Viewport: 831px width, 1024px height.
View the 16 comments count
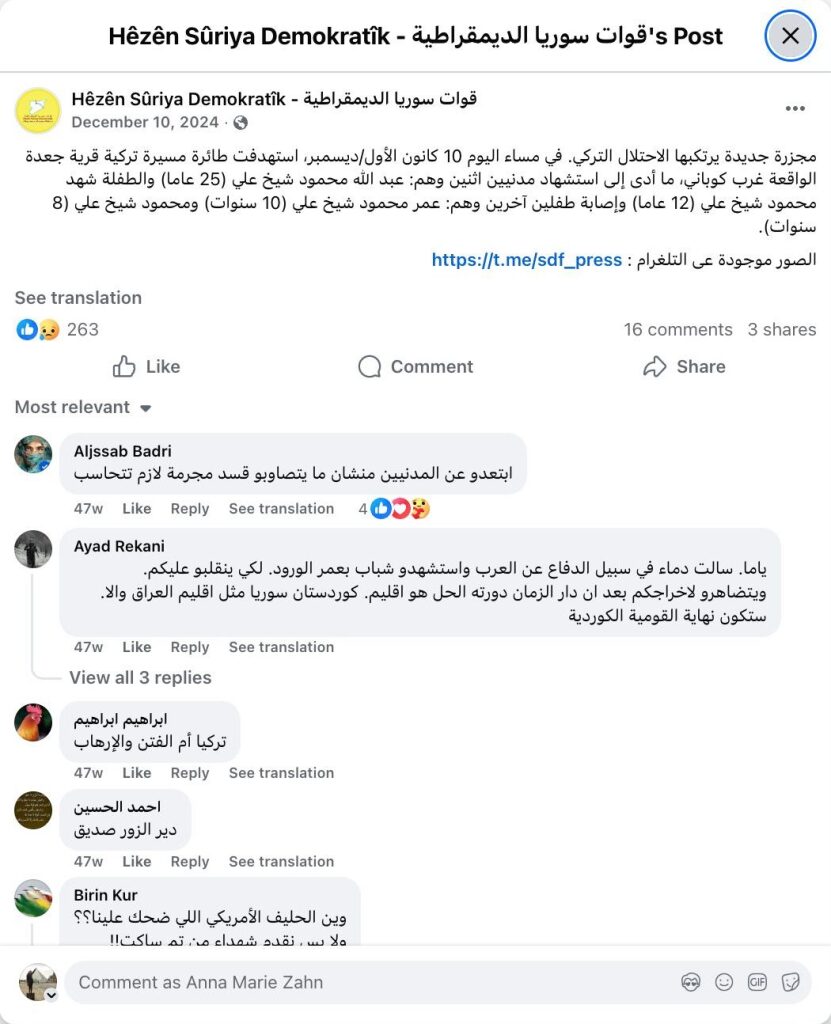click(x=678, y=330)
